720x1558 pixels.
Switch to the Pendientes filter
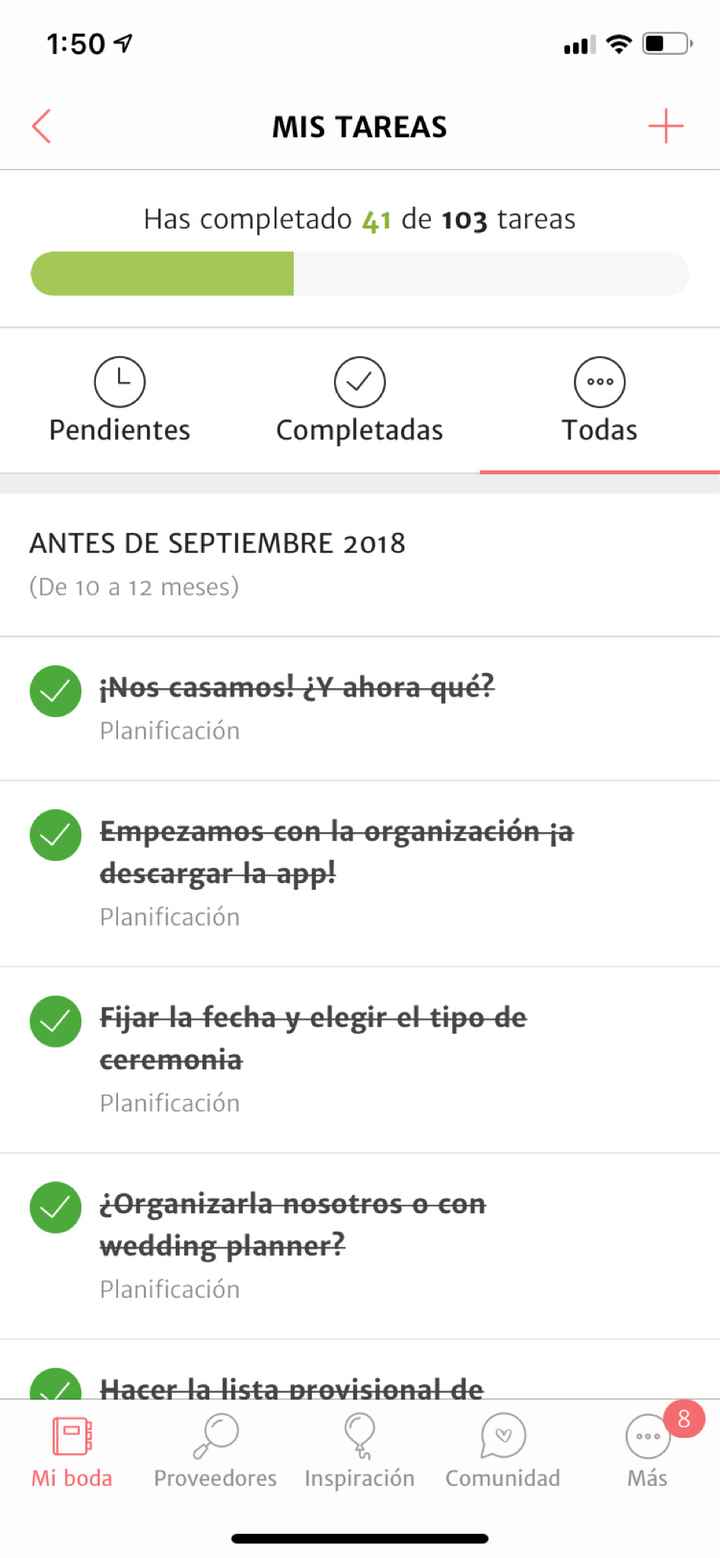coord(120,402)
